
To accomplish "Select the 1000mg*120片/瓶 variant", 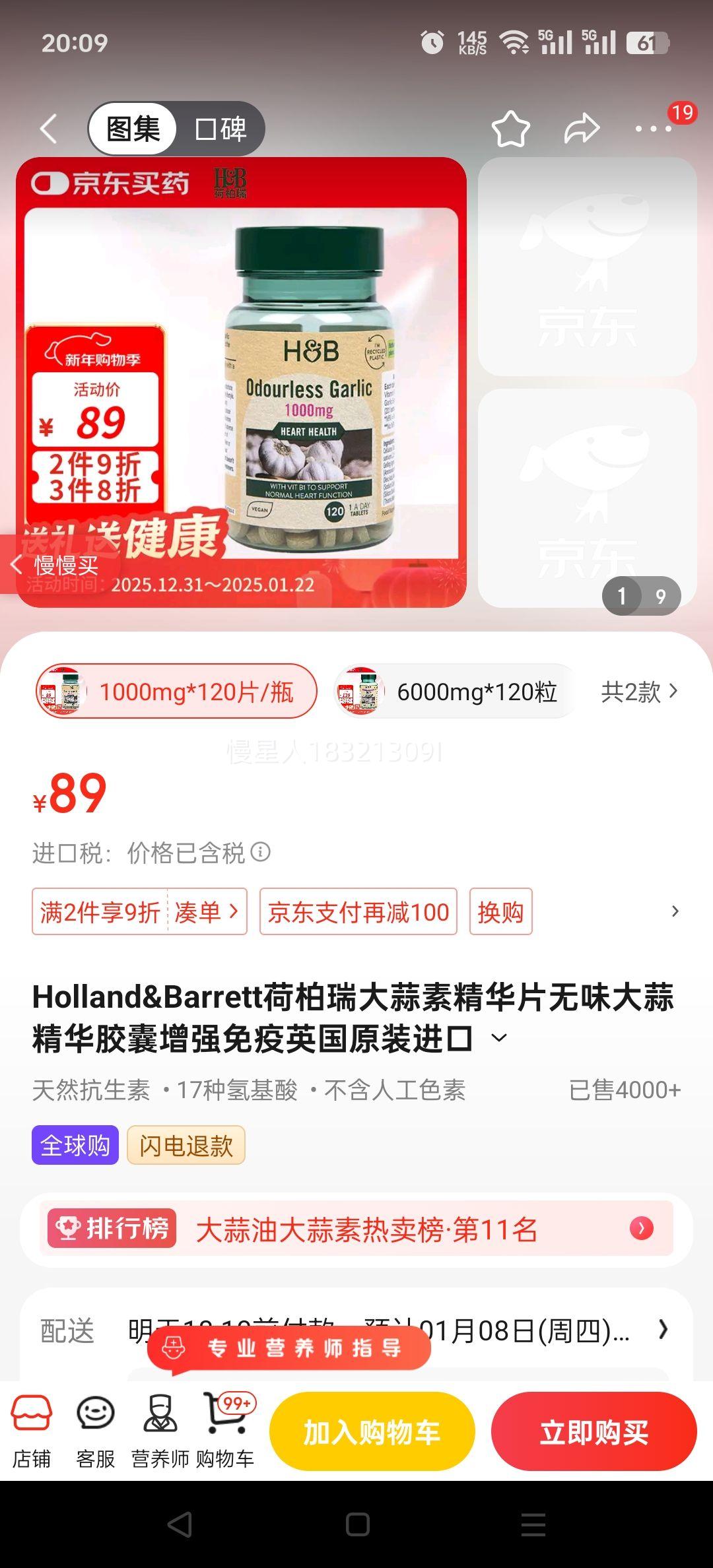I will coord(176,692).
